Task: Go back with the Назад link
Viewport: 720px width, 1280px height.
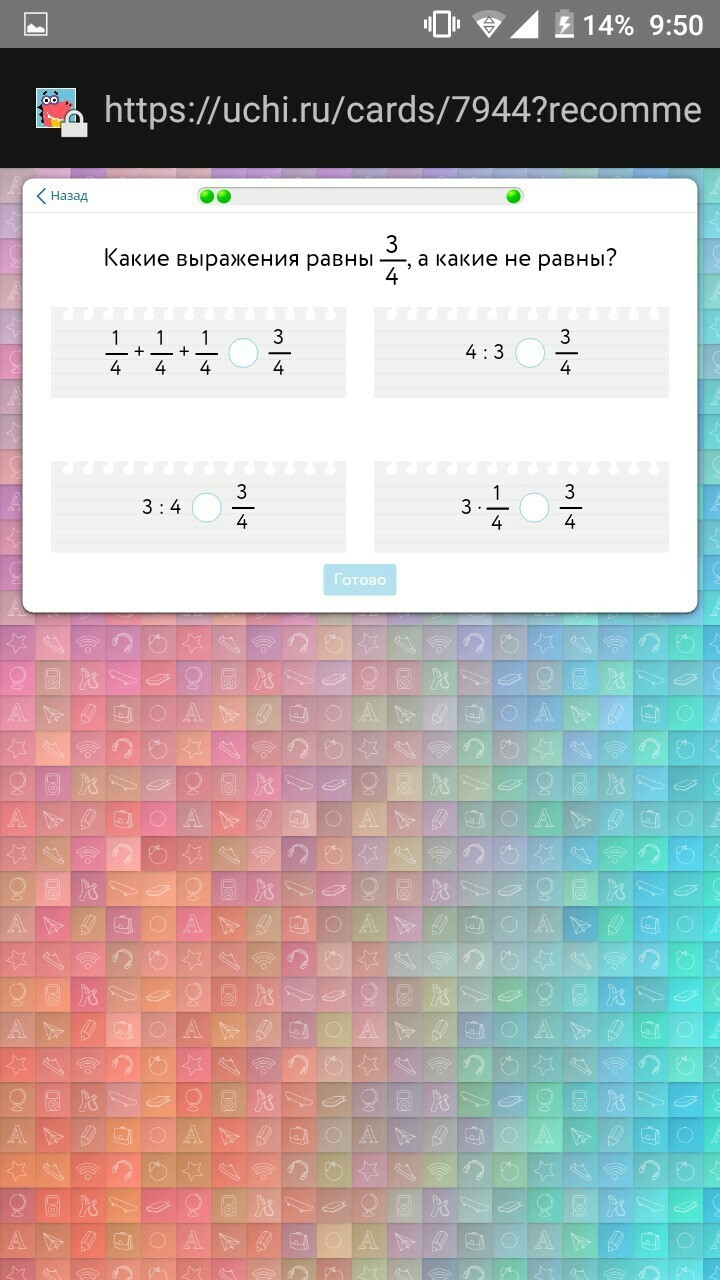Action: point(62,196)
